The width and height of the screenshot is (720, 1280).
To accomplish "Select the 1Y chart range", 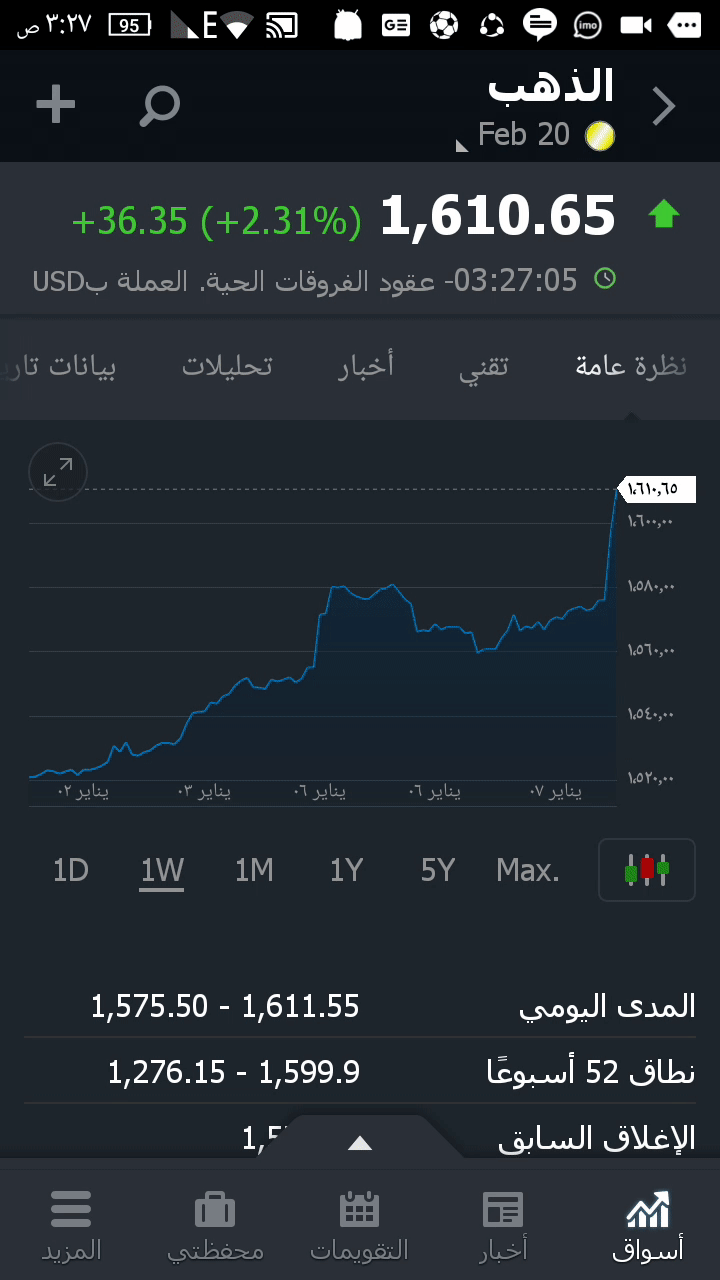I will coord(346,871).
